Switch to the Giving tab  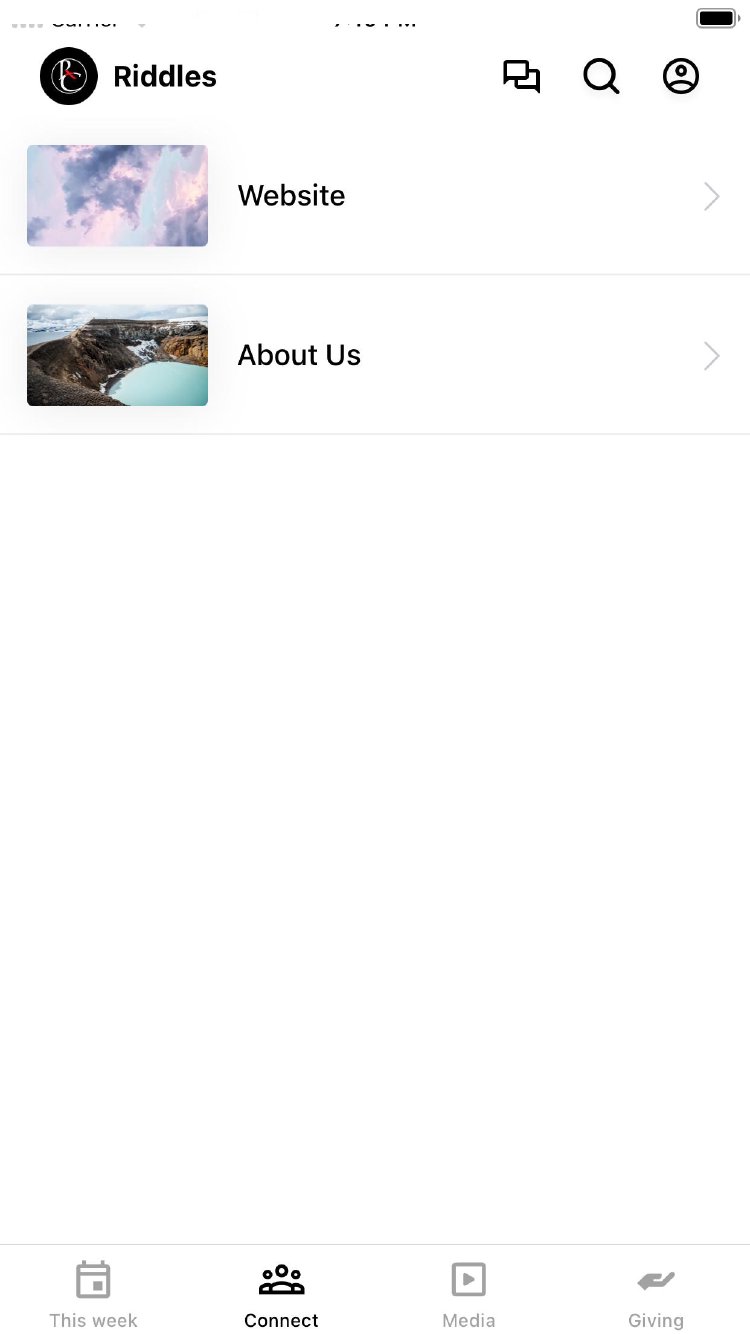656,1294
